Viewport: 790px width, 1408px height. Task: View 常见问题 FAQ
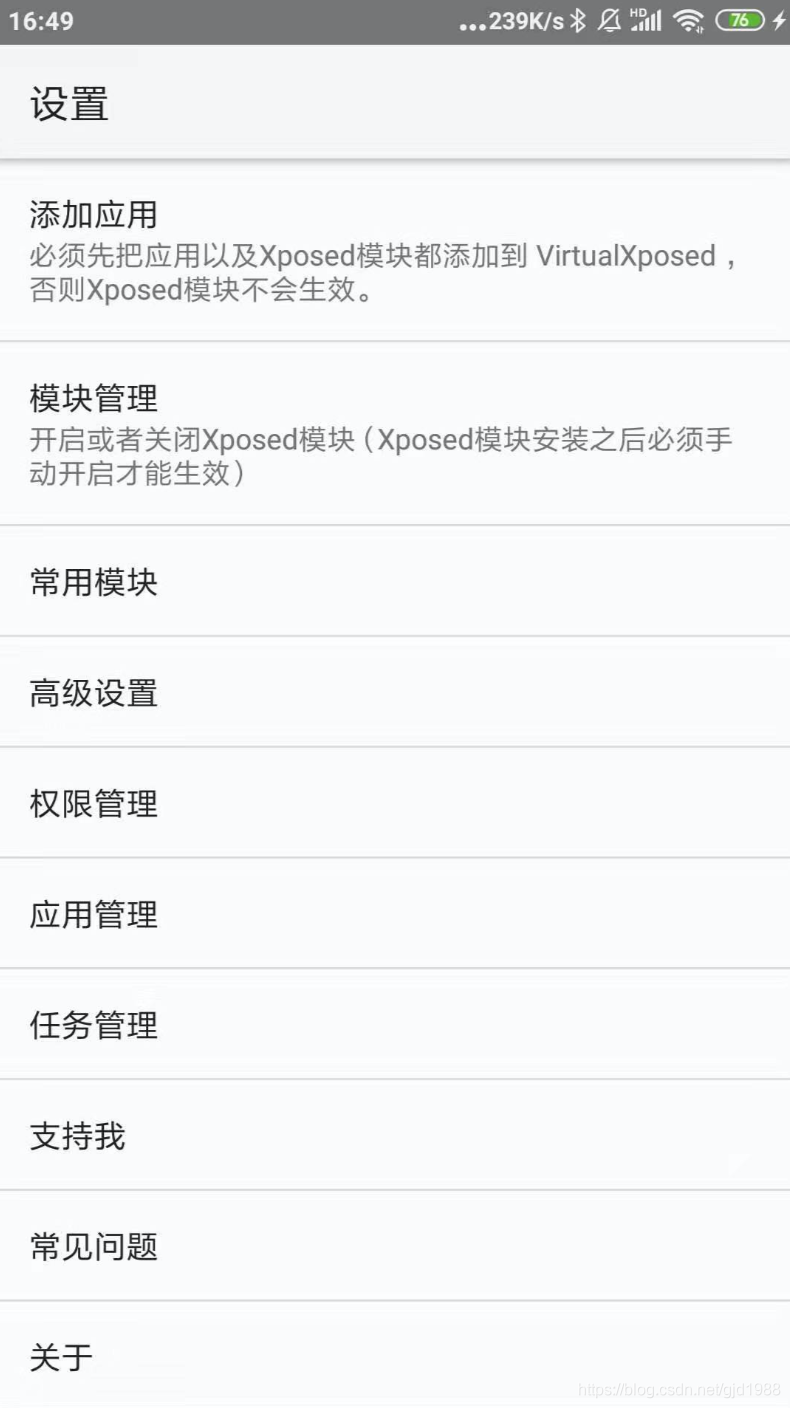[x=394, y=1247]
